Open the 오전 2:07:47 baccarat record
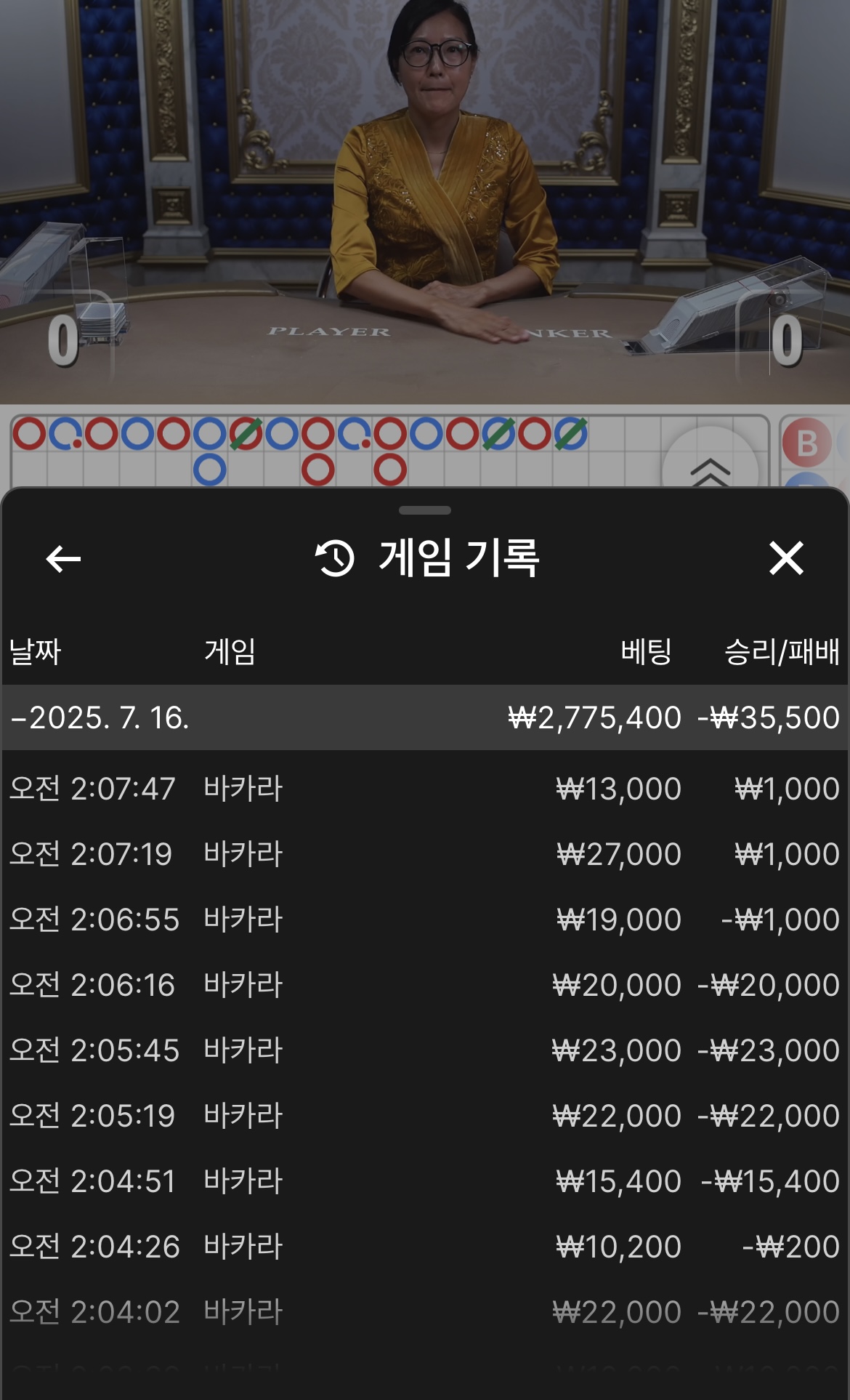This screenshot has width=850, height=1400. (x=425, y=789)
